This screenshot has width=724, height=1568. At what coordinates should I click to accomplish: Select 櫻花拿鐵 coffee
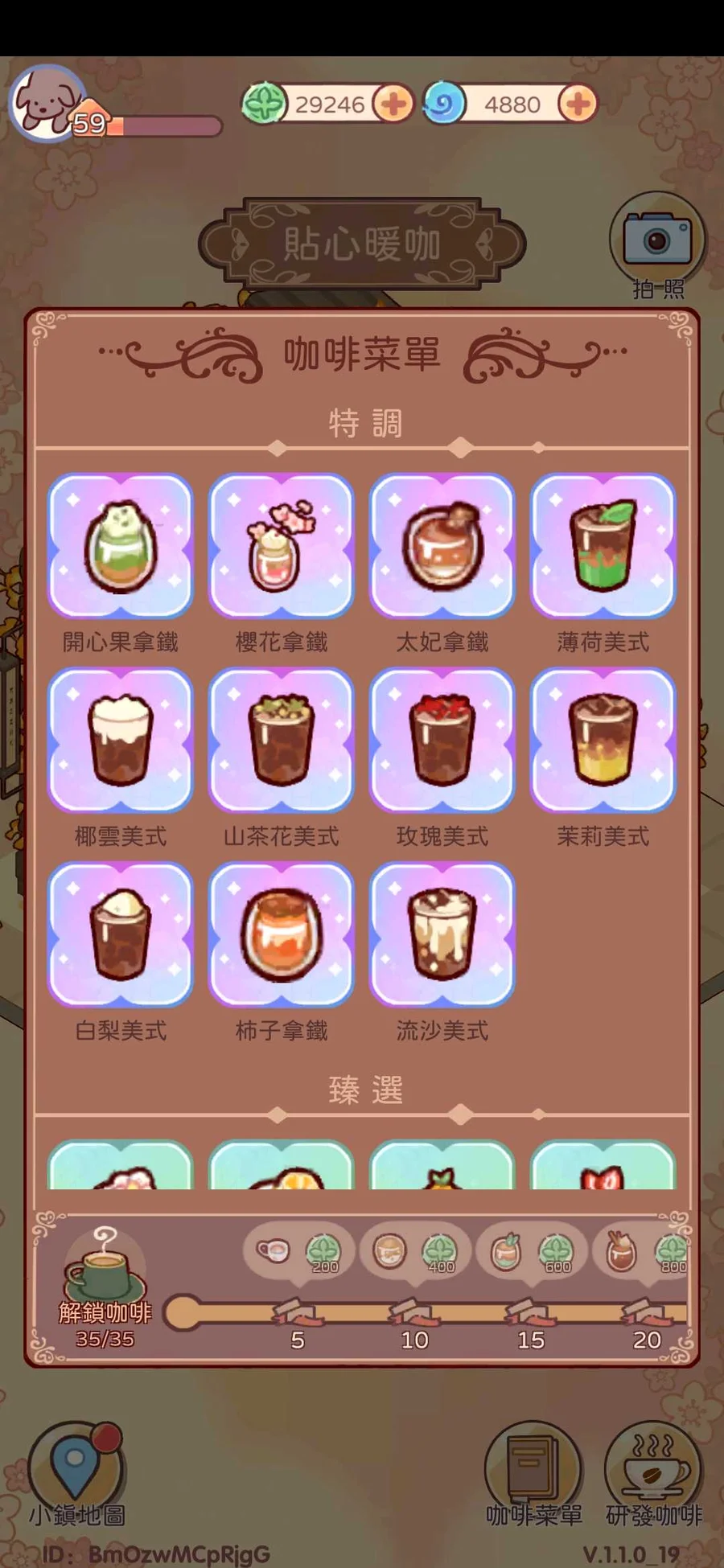tap(282, 546)
